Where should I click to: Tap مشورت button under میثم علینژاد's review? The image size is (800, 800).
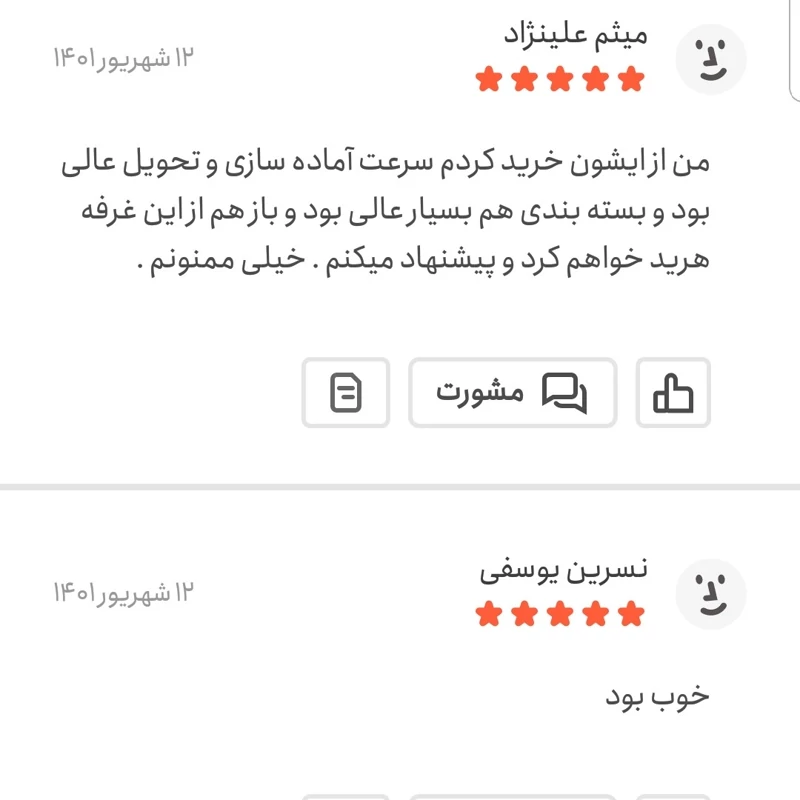[x=512, y=393]
